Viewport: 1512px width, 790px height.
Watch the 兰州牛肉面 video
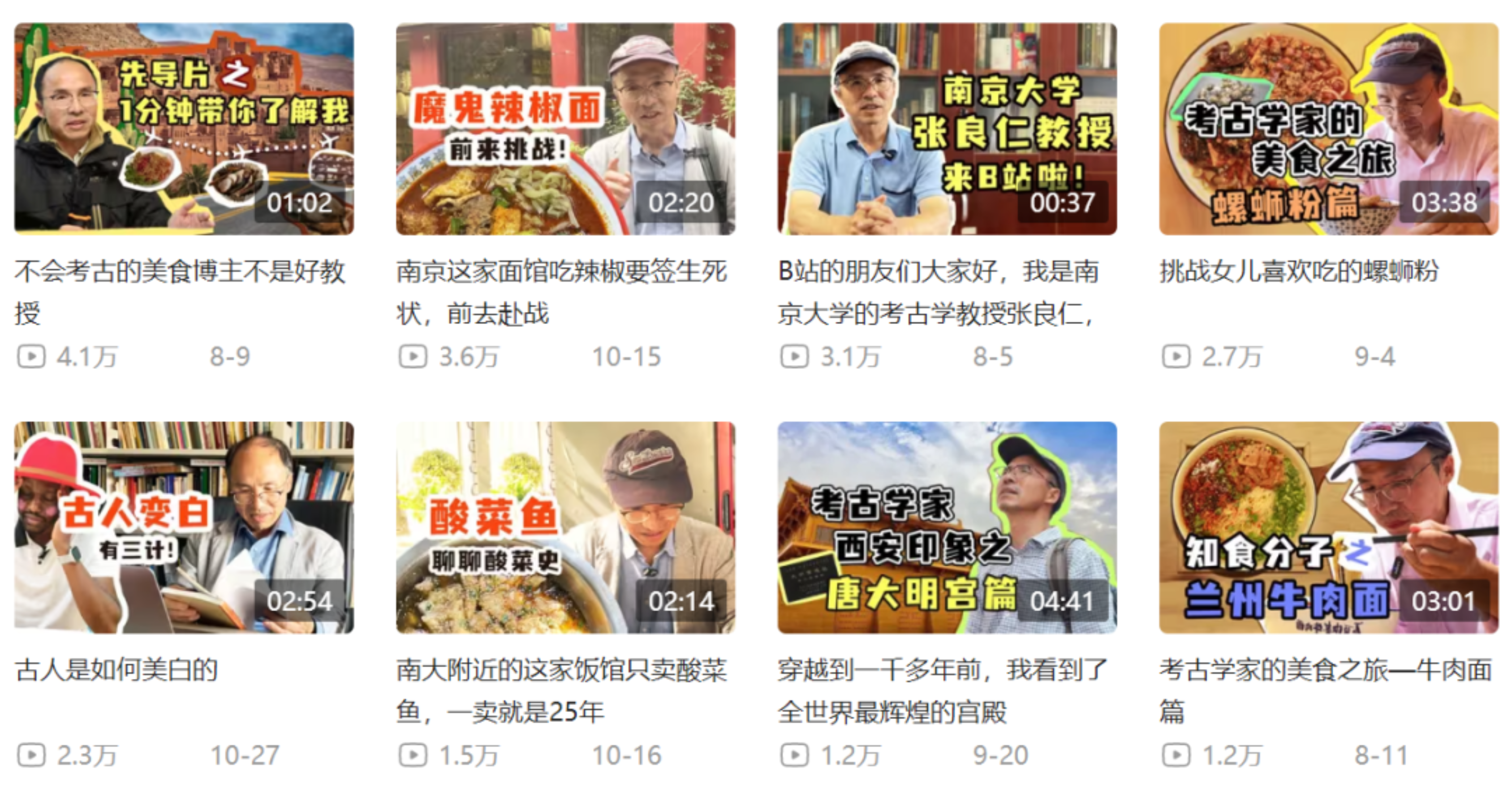pos(1328,527)
